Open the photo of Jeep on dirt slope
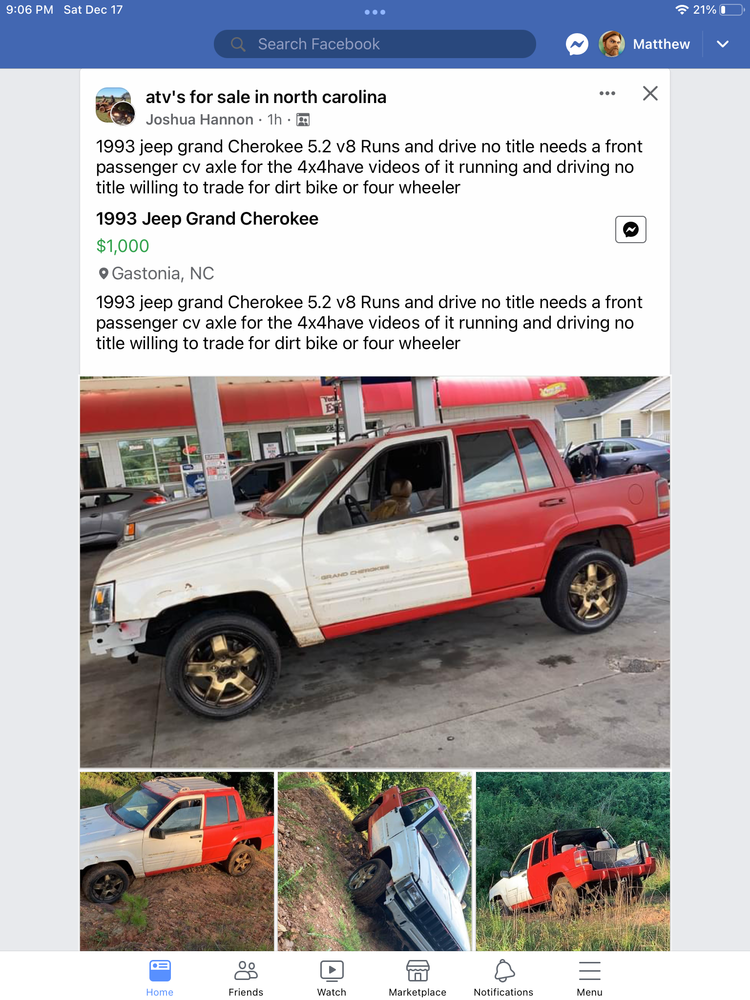This screenshot has width=750, height=1000. 177,860
